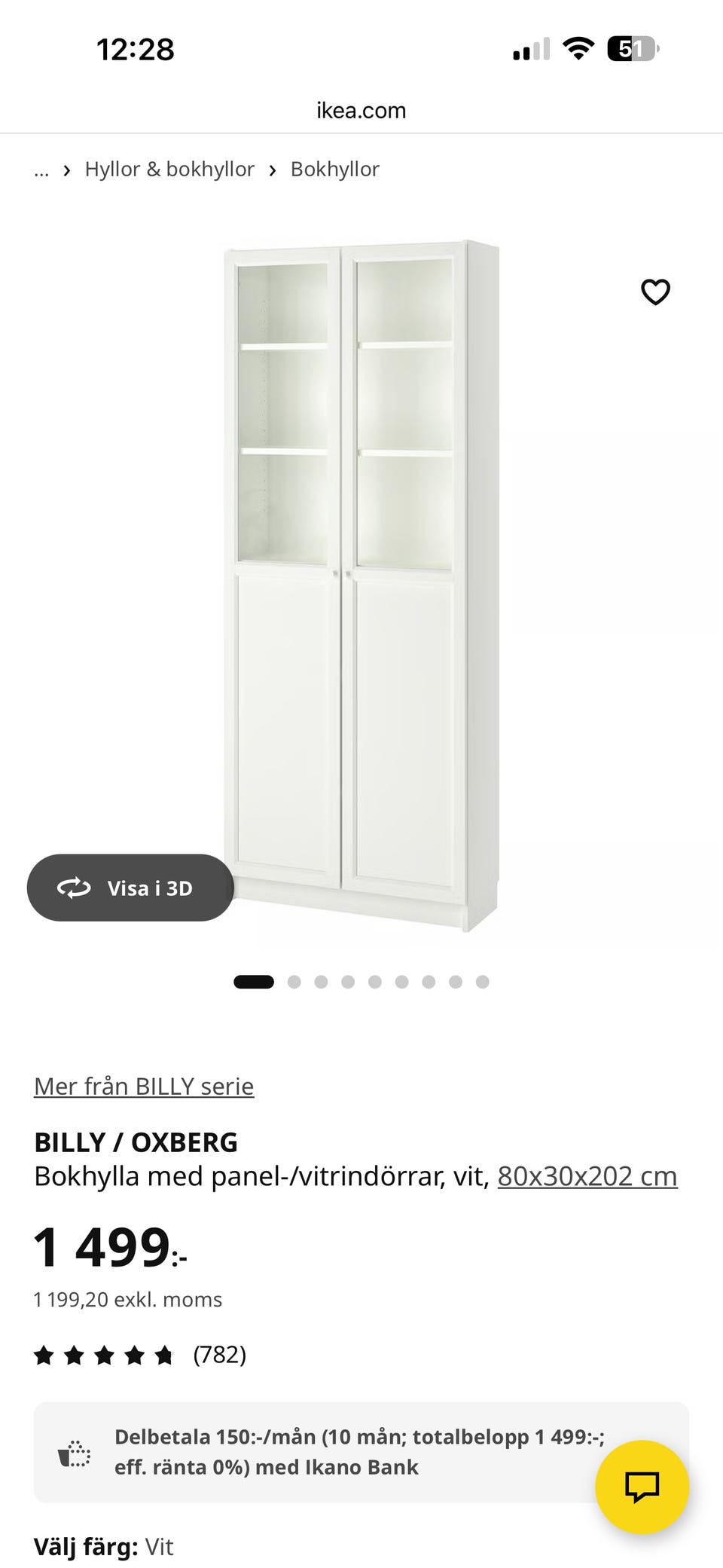
Task: Open the chat assistant bubble
Action: 642,1487
